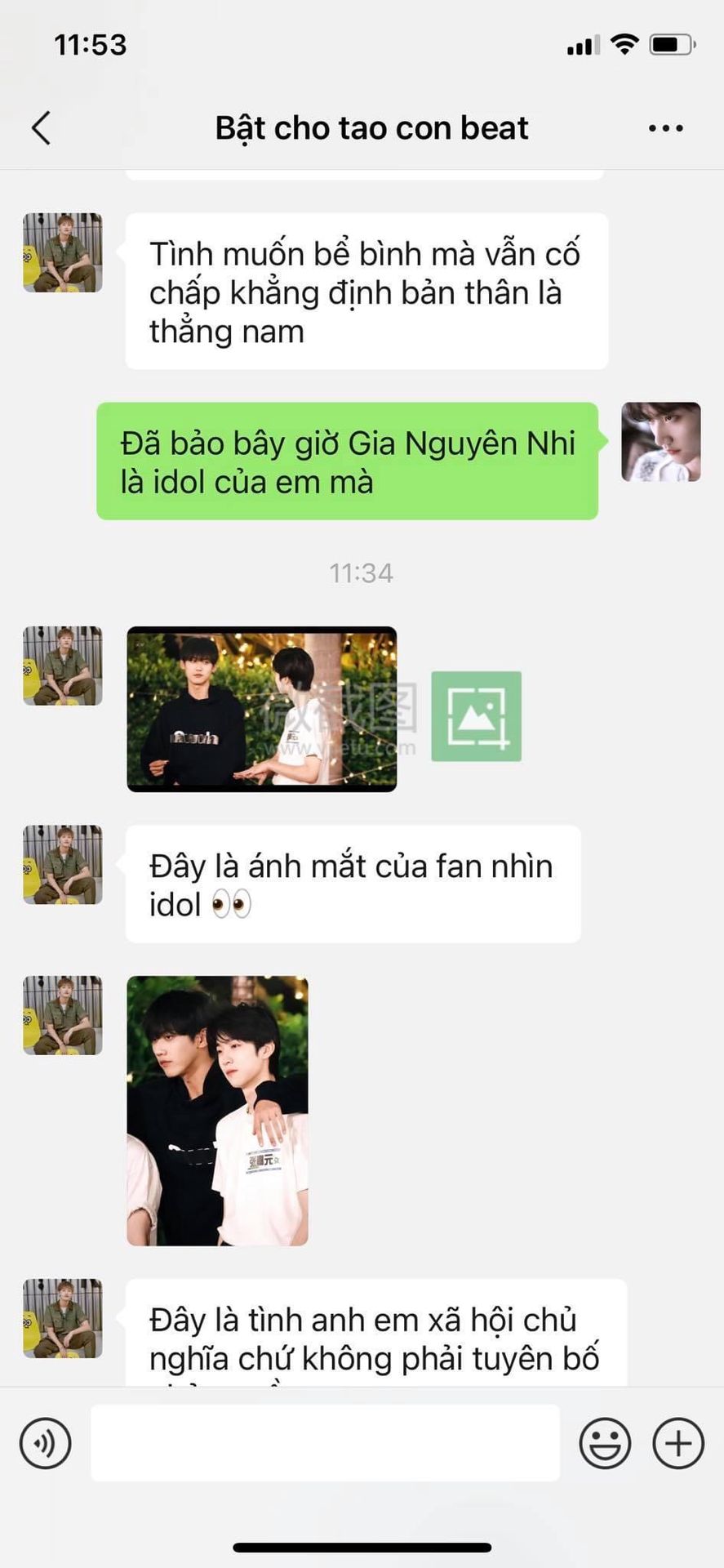This screenshot has width=724, height=1568.
Task: Open the portrait photo with the white shirt
Action: pyautogui.click(x=217, y=1111)
